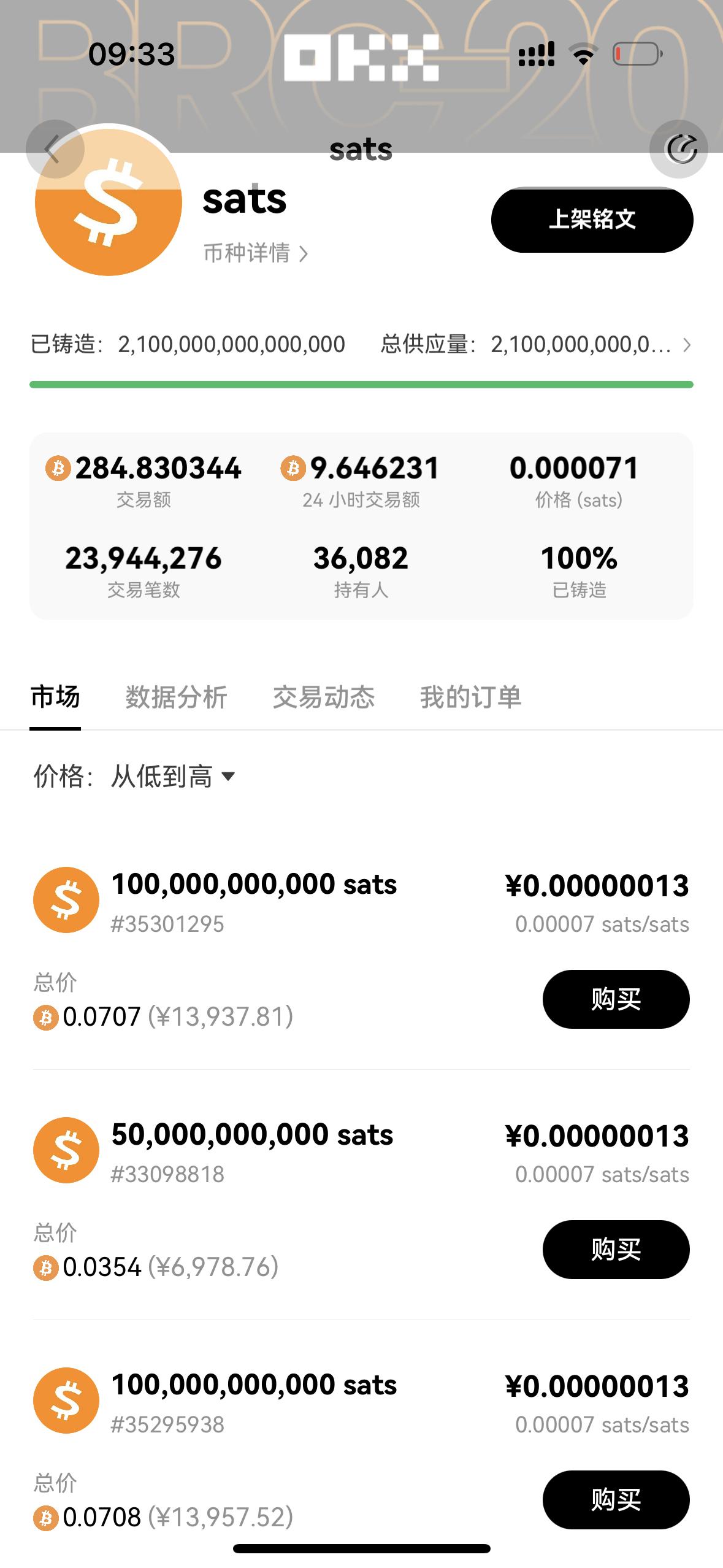Tap 购买 on the 50,000,000,000 sats listing
The height and width of the screenshot is (1568, 723).
coord(616,1250)
